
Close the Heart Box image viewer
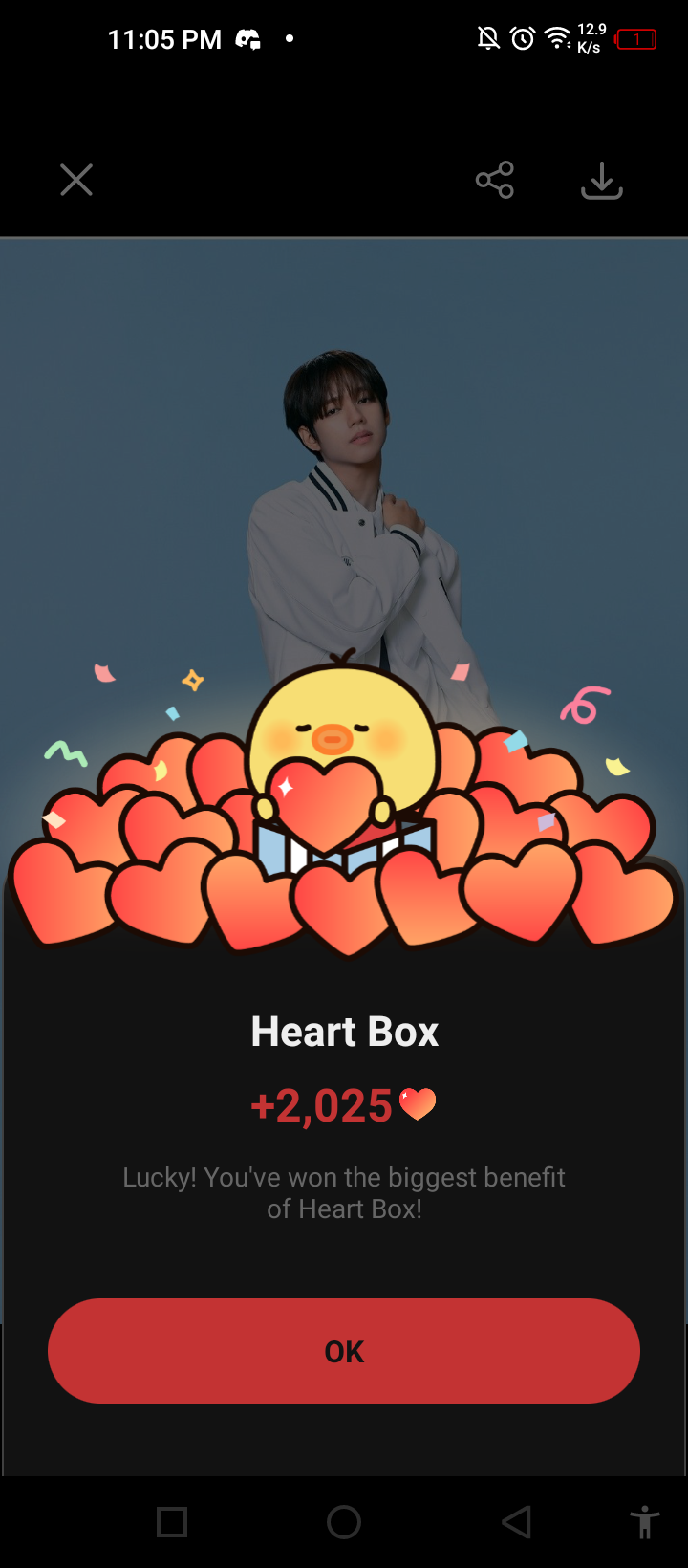[76, 180]
